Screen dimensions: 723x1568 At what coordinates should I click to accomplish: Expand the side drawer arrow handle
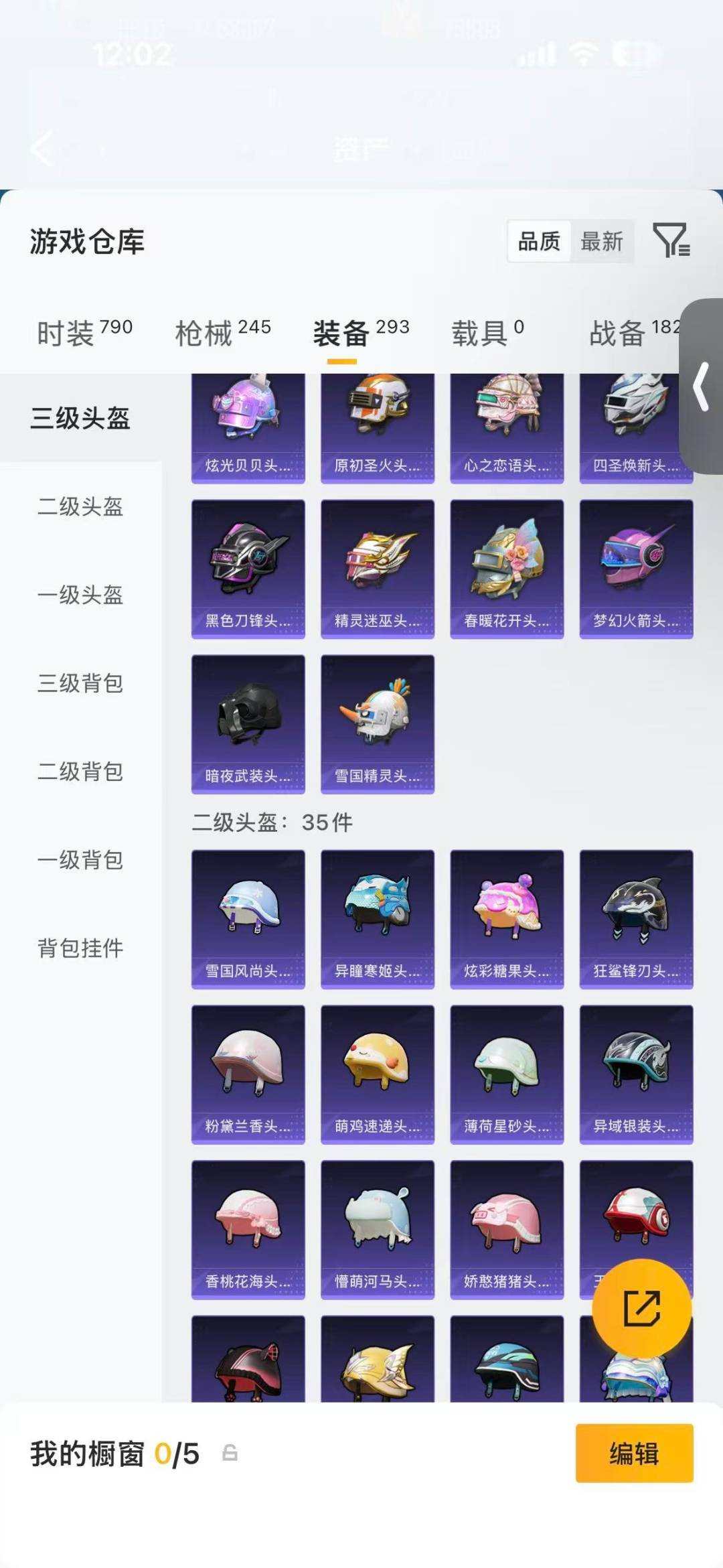[x=701, y=386]
